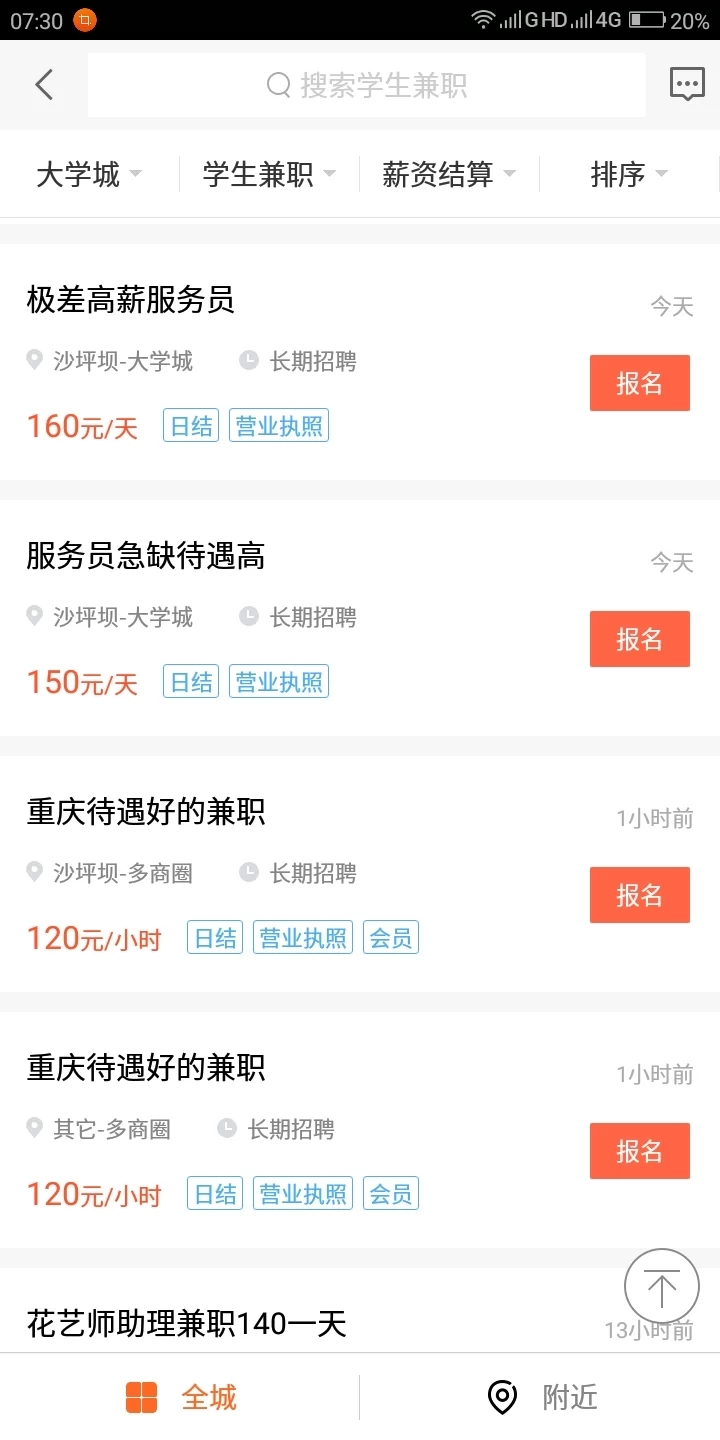720x1440 pixels.
Task: Tap 报名 on the 沙坪坝-多商圈 listing
Action: click(x=639, y=895)
